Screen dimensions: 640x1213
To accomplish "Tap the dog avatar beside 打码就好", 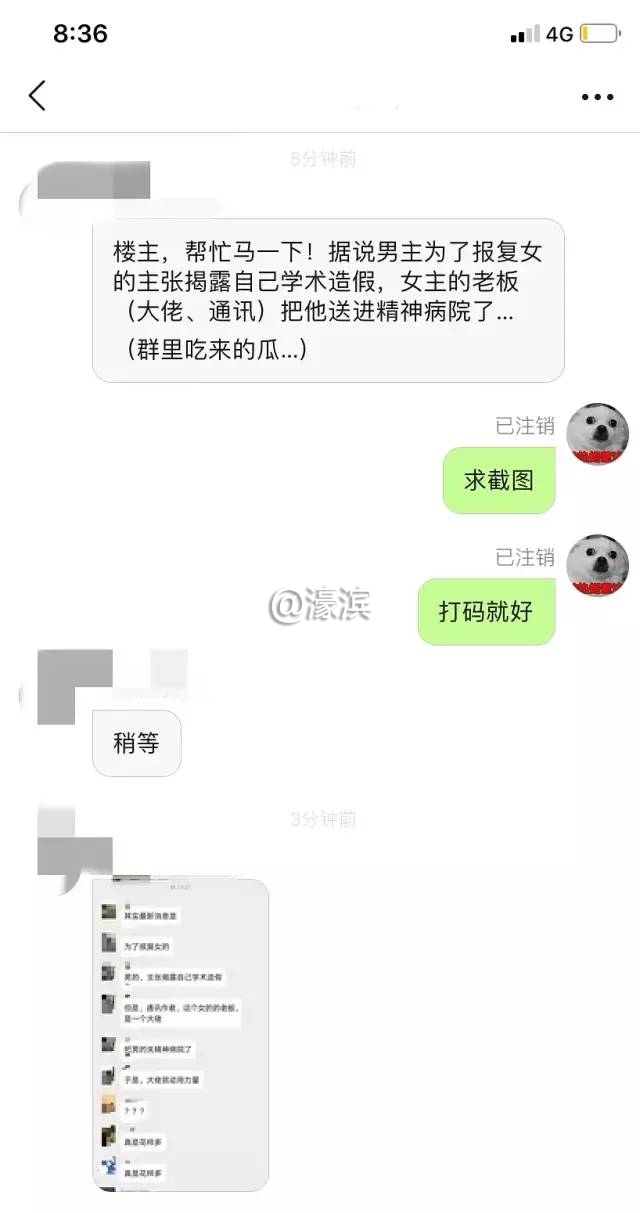I will tap(597, 565).
